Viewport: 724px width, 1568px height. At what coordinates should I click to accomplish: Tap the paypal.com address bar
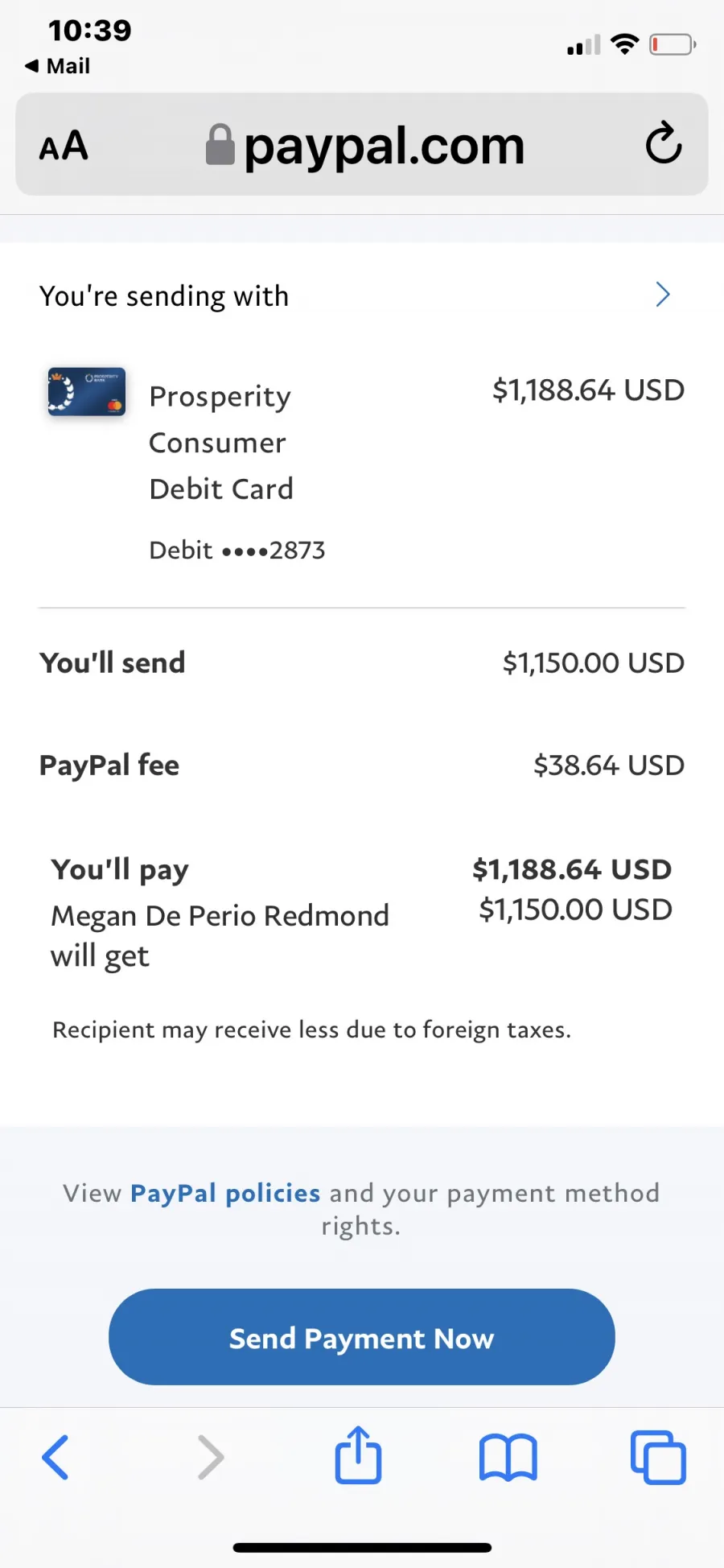point(362,144)
